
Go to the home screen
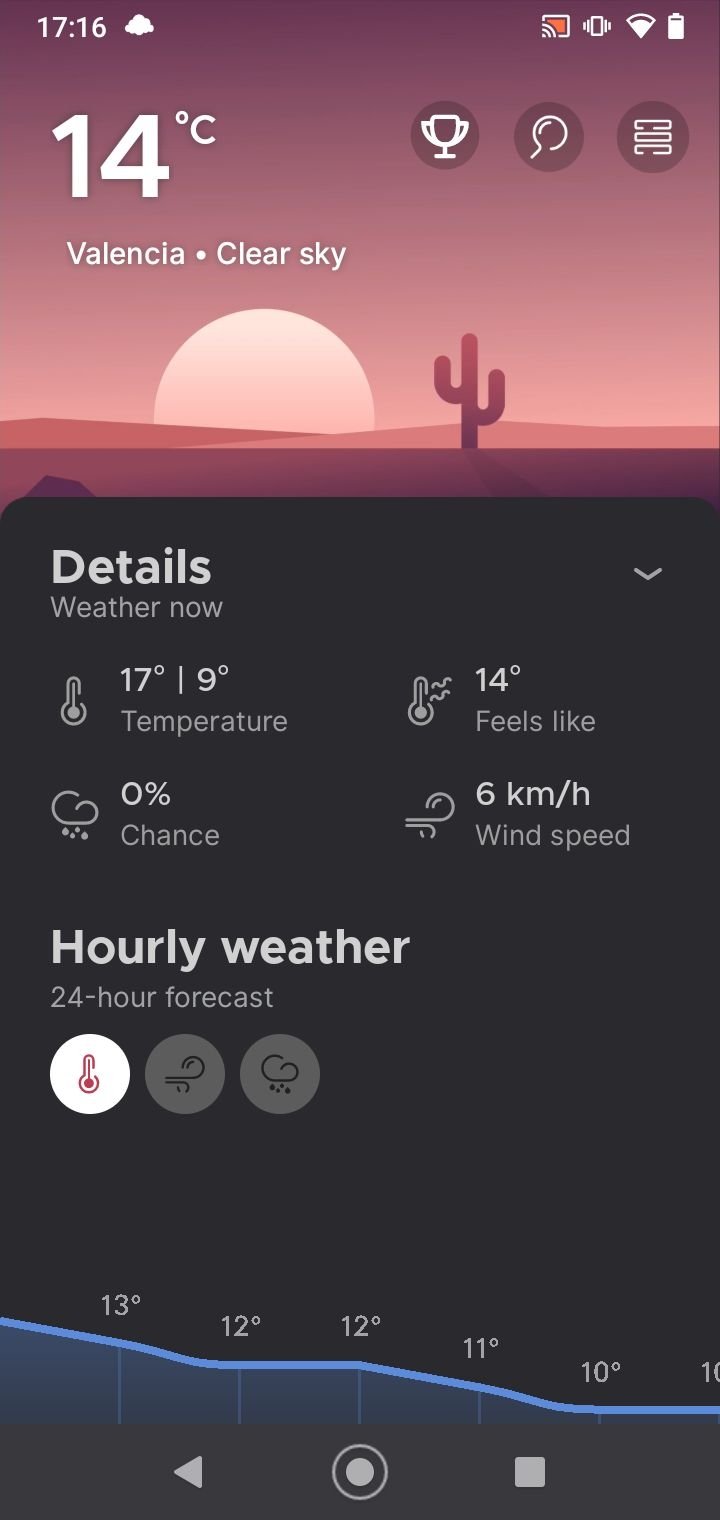pos(359,1471)
